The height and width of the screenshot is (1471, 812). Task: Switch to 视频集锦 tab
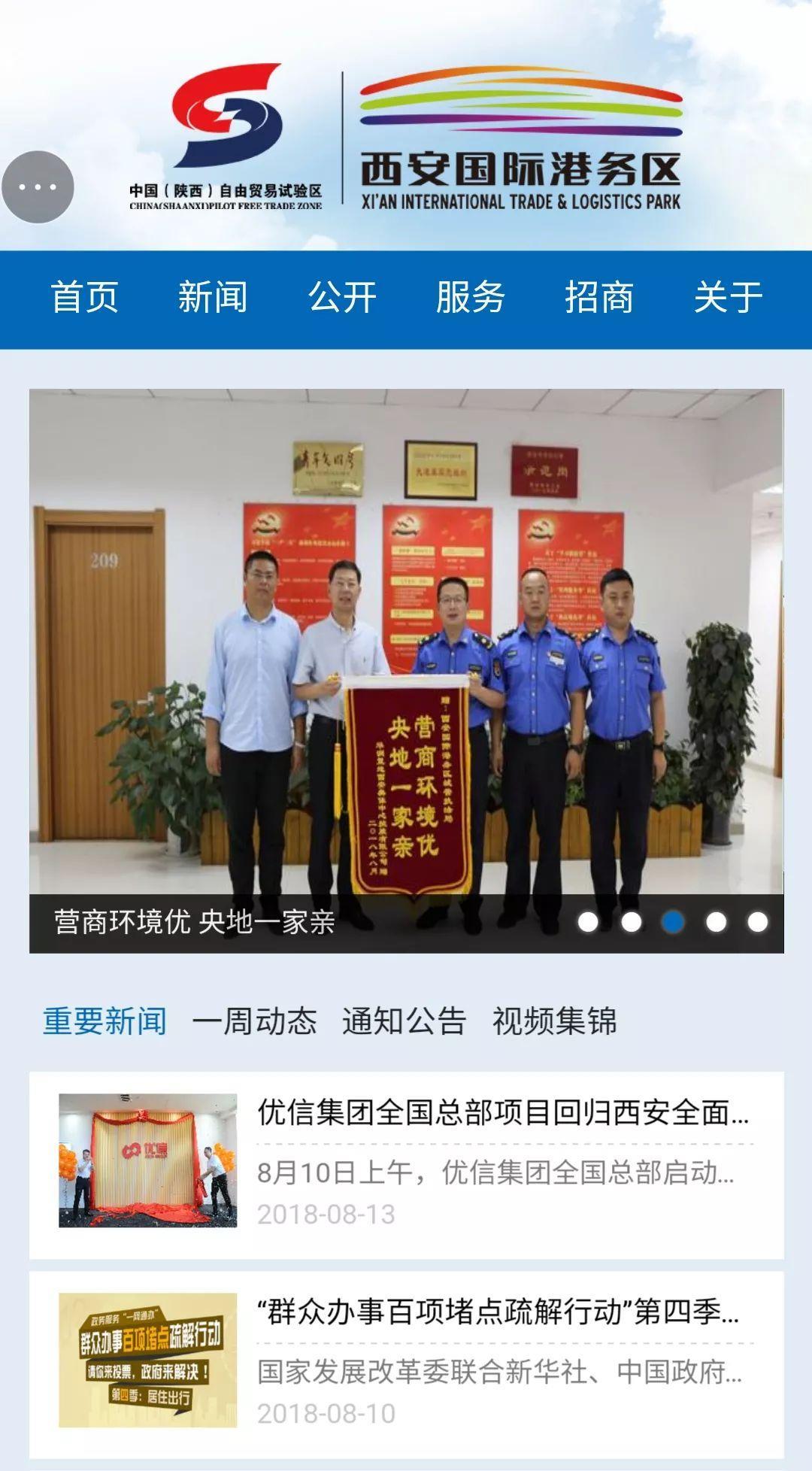pyautogui.click(x=554, y=1021)
